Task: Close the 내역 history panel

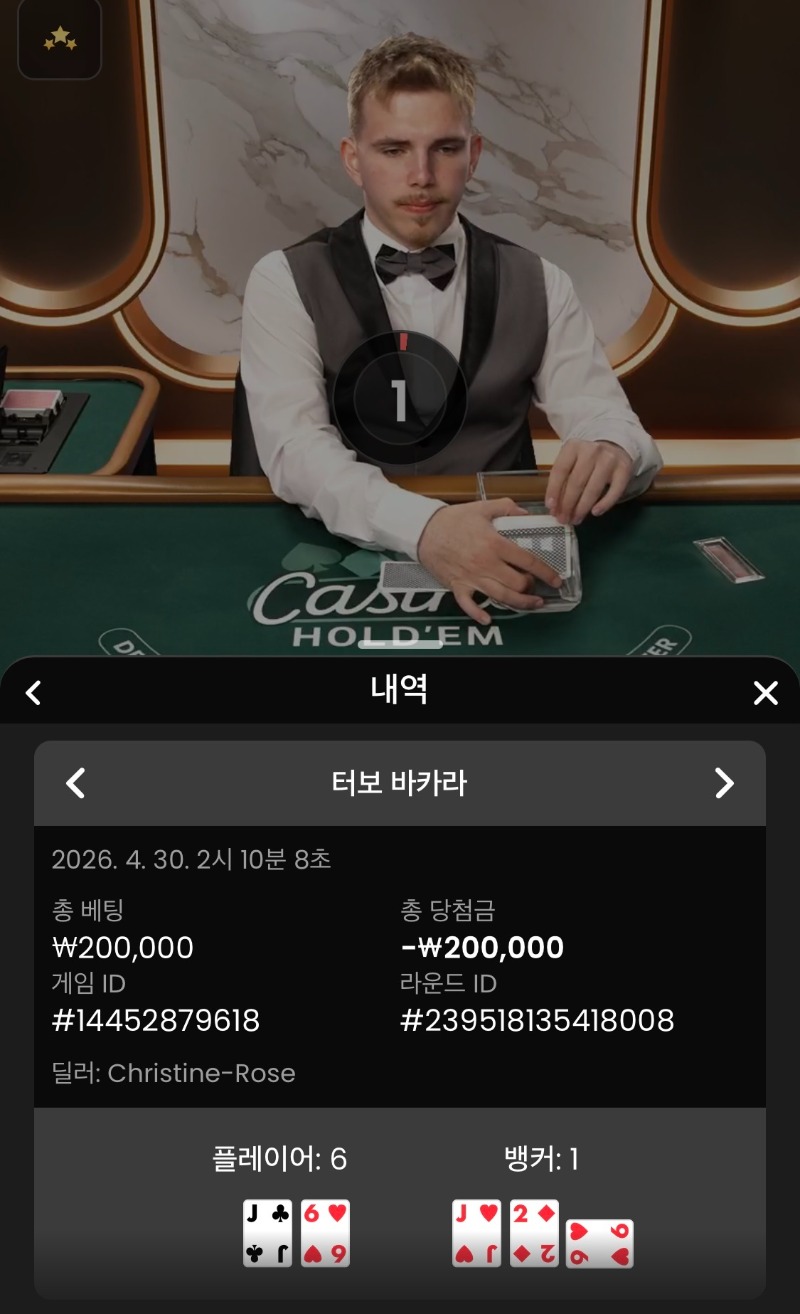Action: 765,693
